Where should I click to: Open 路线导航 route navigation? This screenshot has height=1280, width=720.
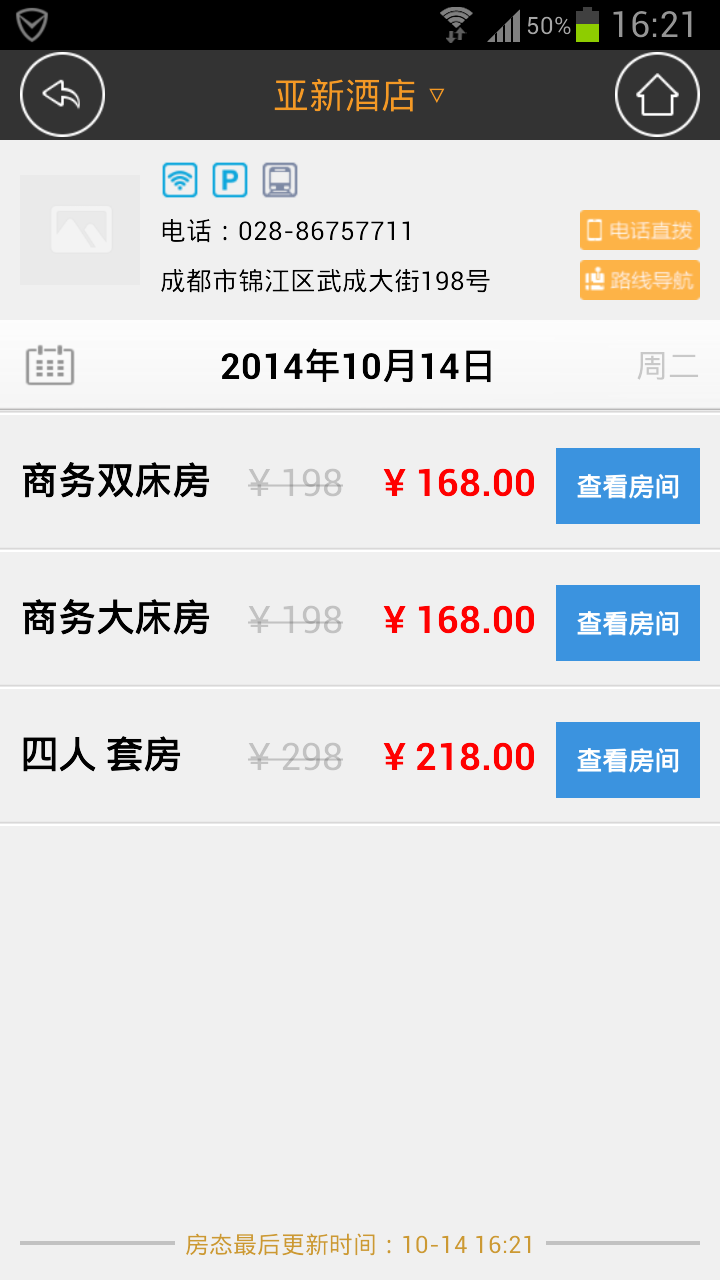pos(640,280)
